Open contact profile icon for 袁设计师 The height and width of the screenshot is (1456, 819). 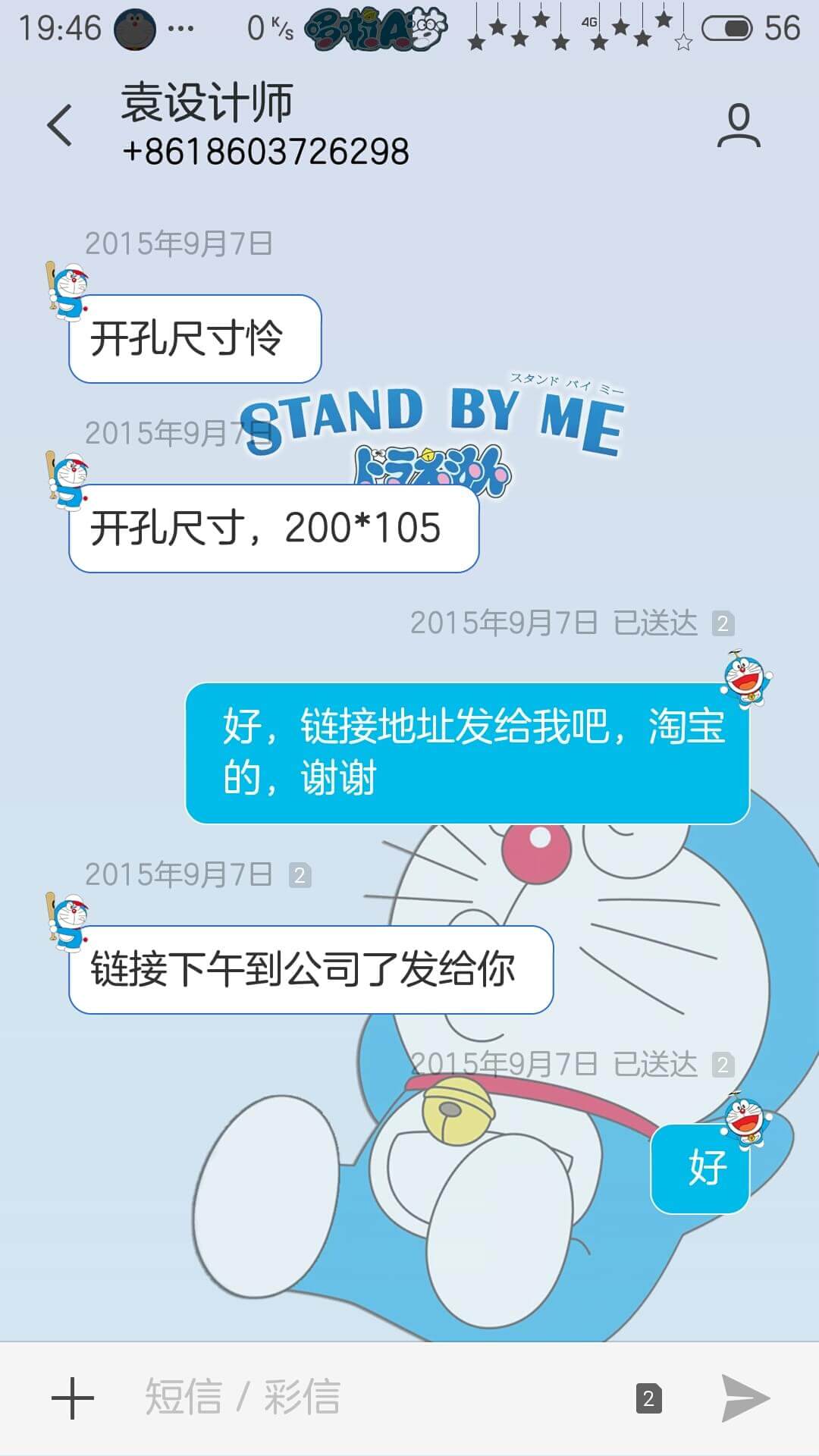(x=739, y=125)
